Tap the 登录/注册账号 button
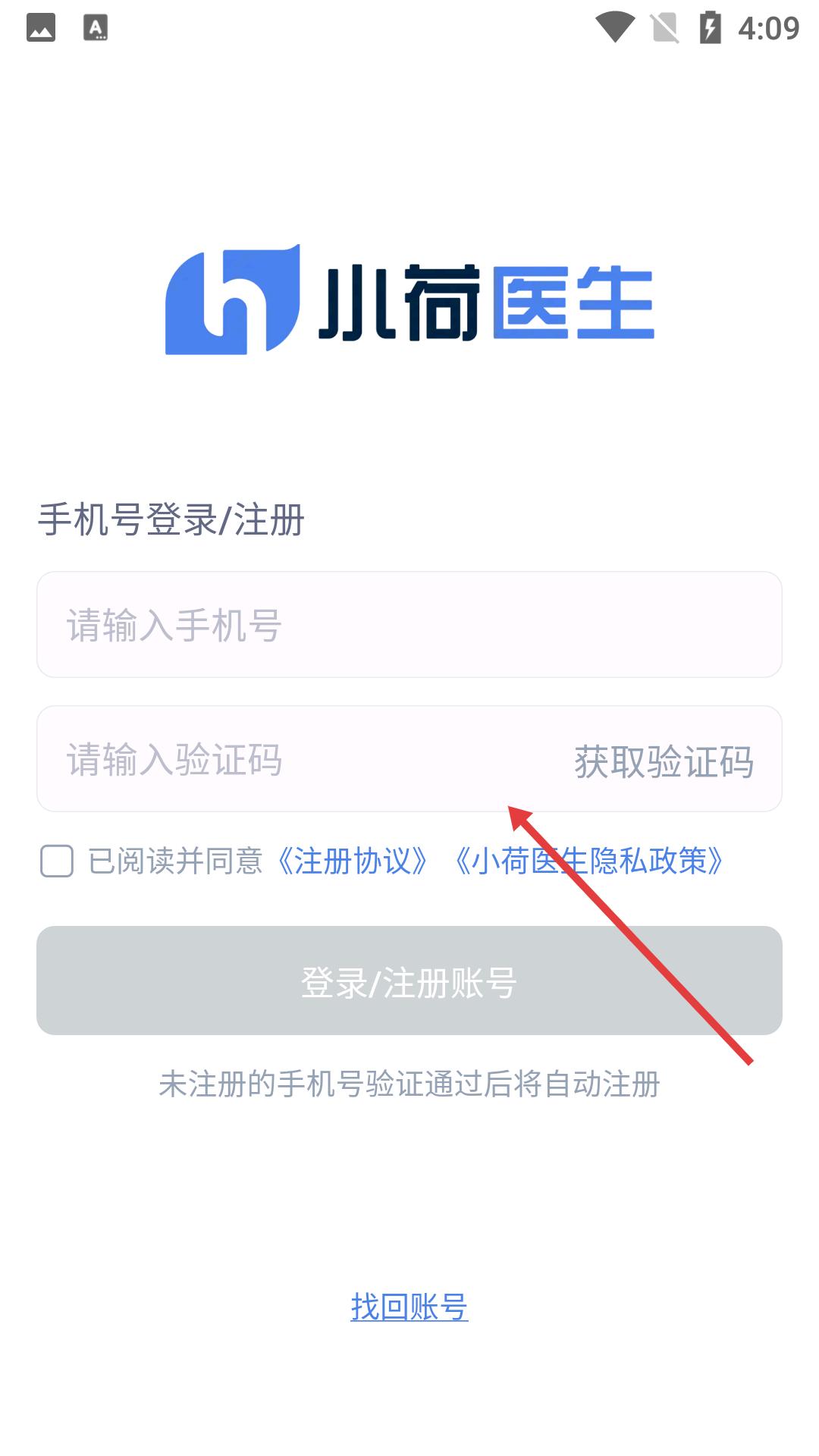 [409, 981]
